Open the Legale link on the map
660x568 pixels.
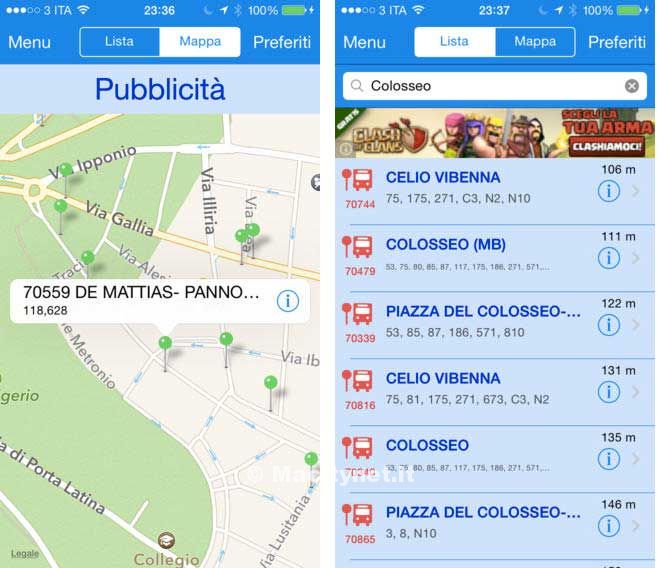pos(25,553)
